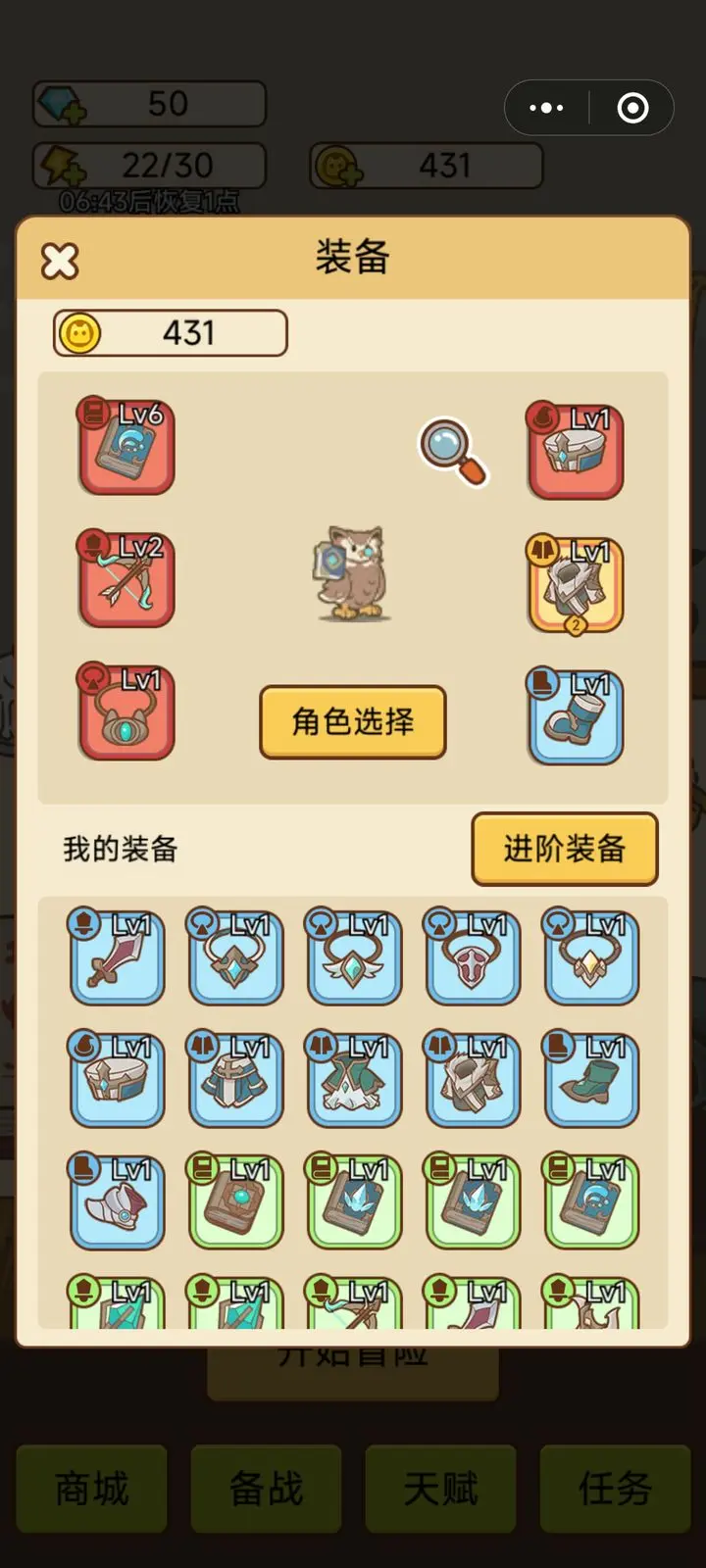Choose the Lv1 green boot item
Screen dimensions: 706x1568
[x=590, y=1079]
